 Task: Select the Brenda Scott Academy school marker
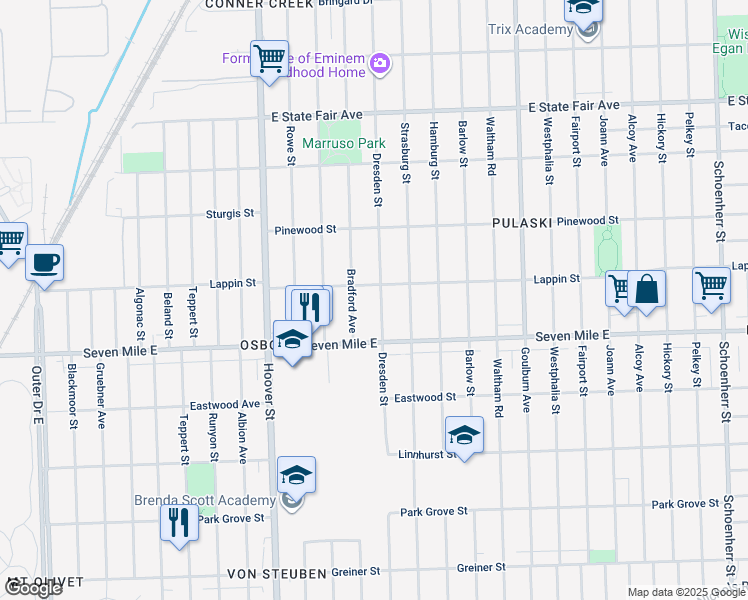pyautogui.click(x=296, y=476)
